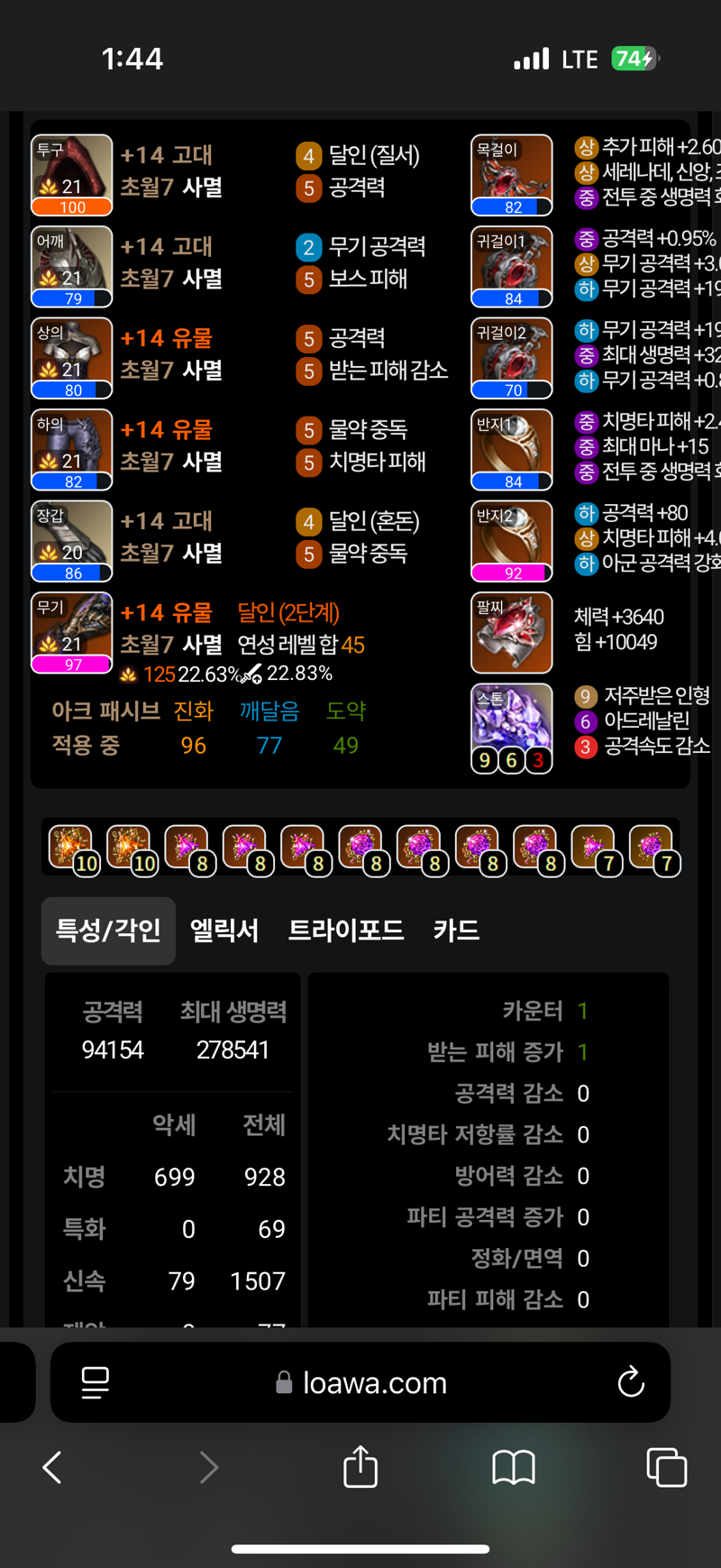Share this page
This screenshot has width=721, height=1568.
360,1466
